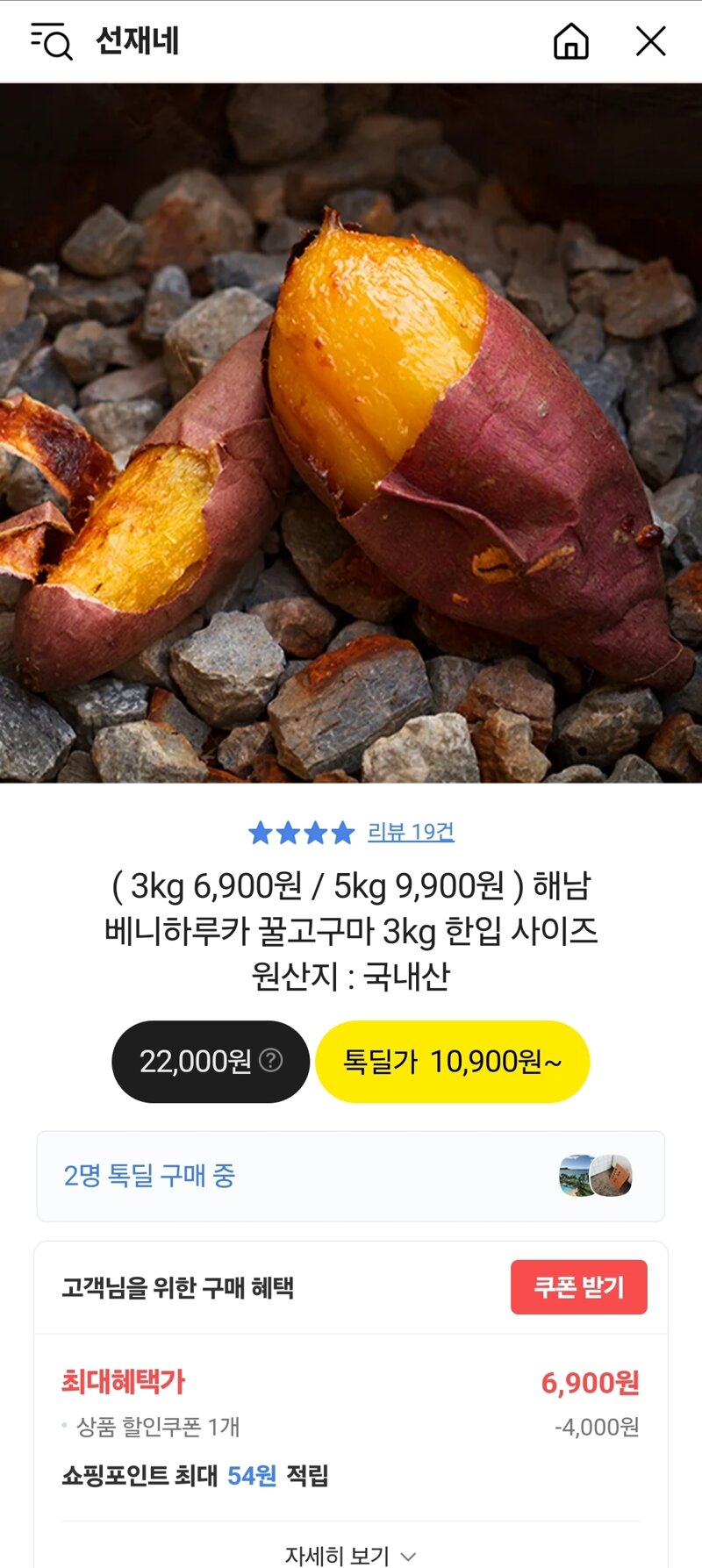Viewport: 702px width, 1568px height.
Task: Open the search menu icon
Action: click(51, 41)
